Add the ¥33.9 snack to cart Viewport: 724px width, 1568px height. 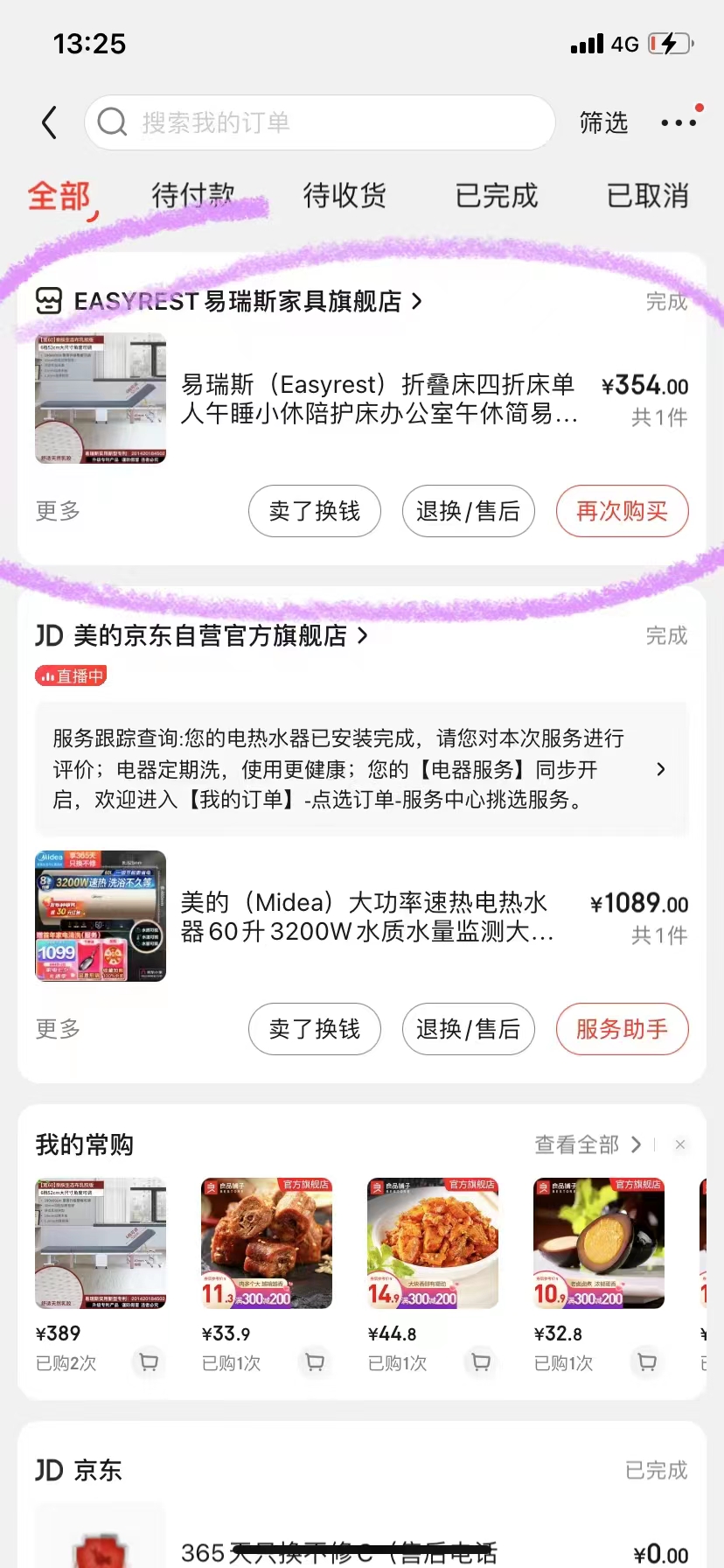click(x=315, y=1362)
